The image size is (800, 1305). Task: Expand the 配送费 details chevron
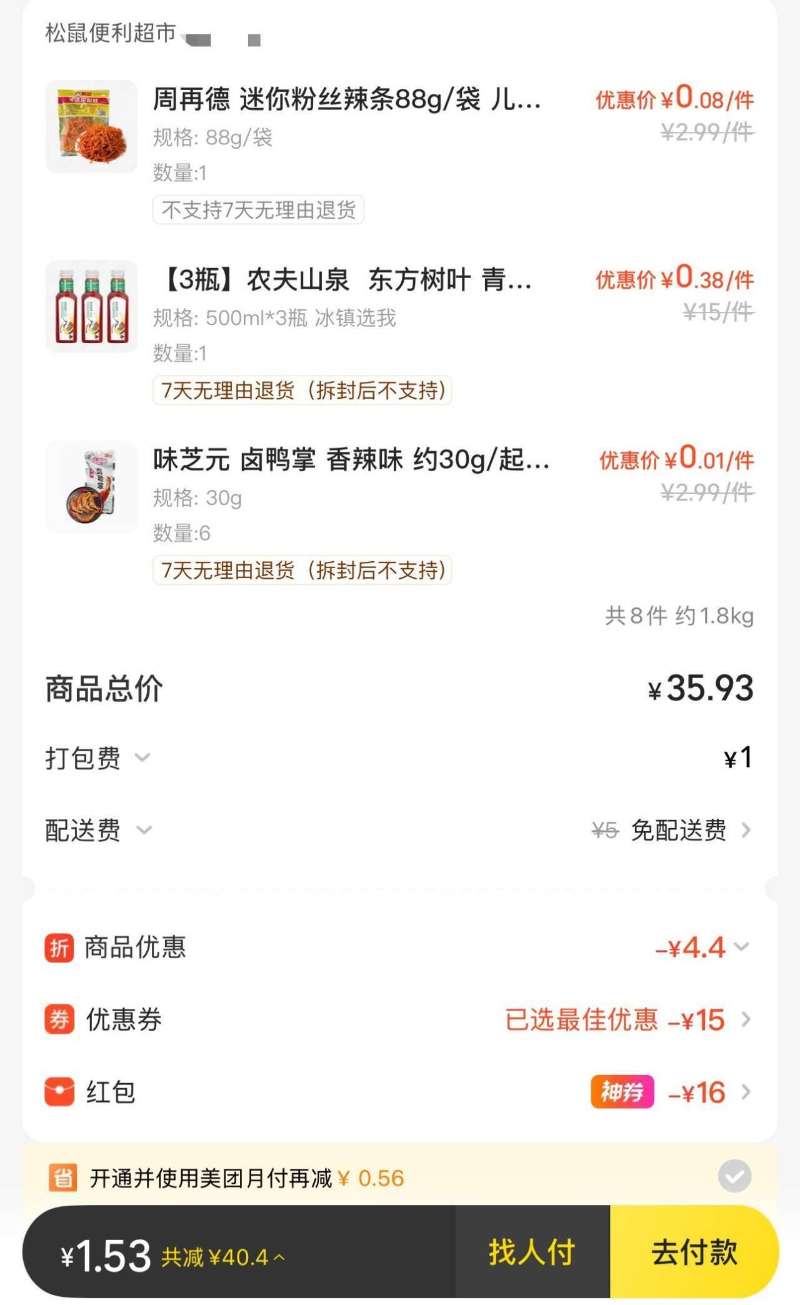[x=142, y=830]
